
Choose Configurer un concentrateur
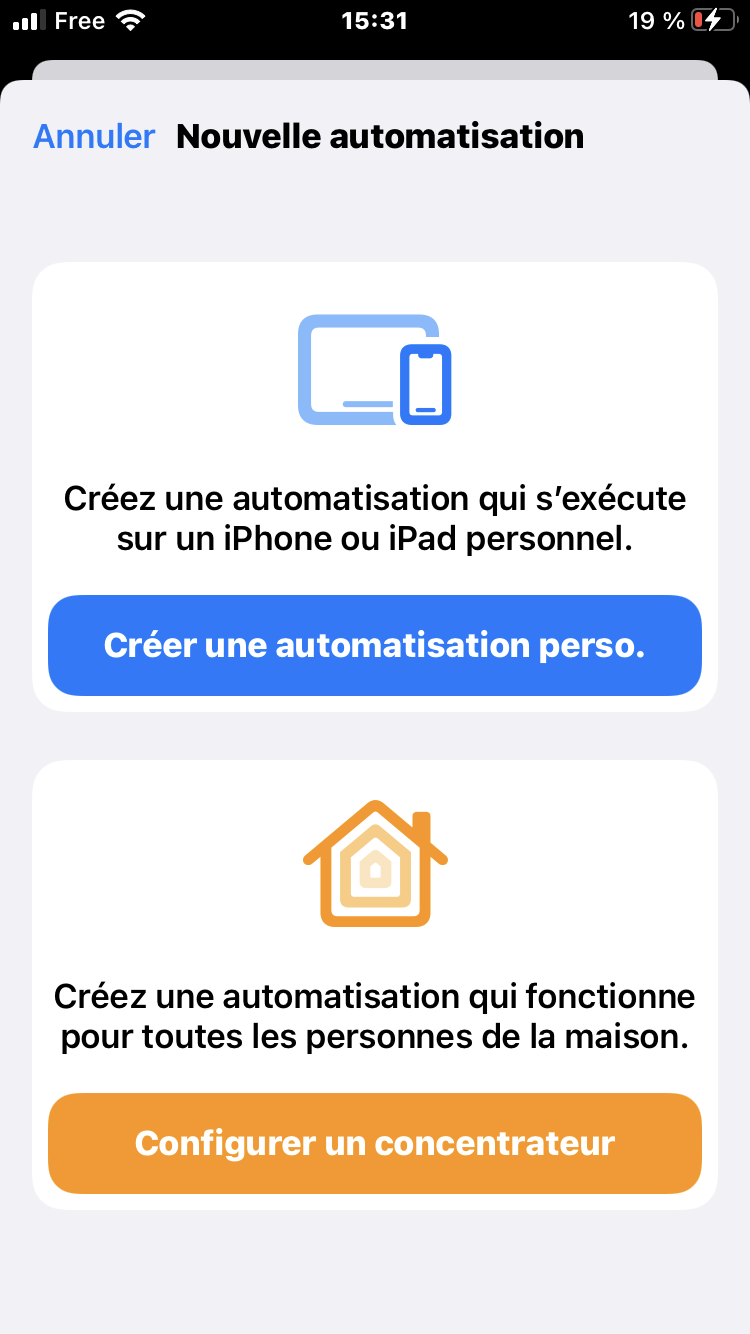coord(375,1143)
